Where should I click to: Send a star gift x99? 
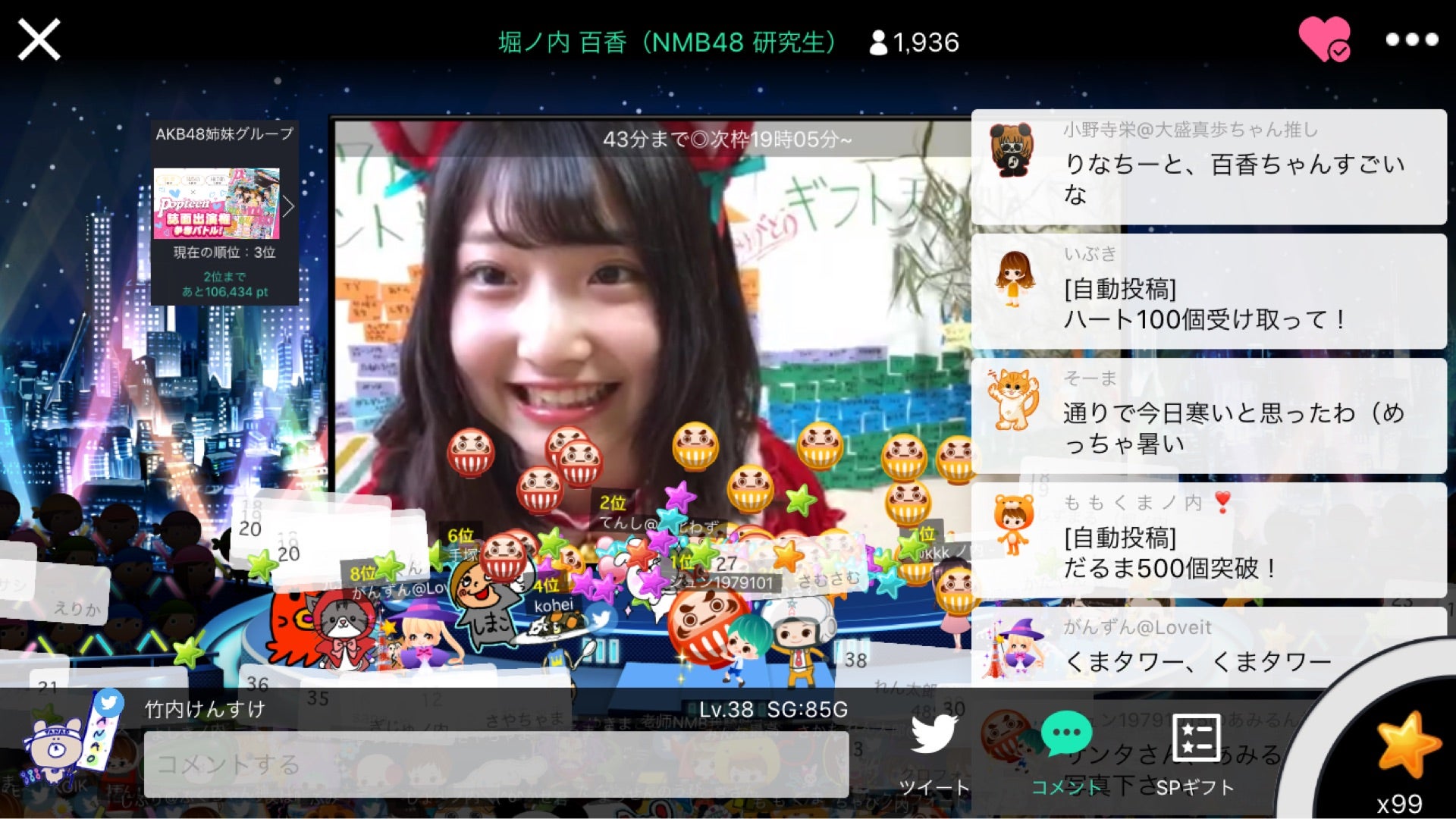coord(1405,751)
